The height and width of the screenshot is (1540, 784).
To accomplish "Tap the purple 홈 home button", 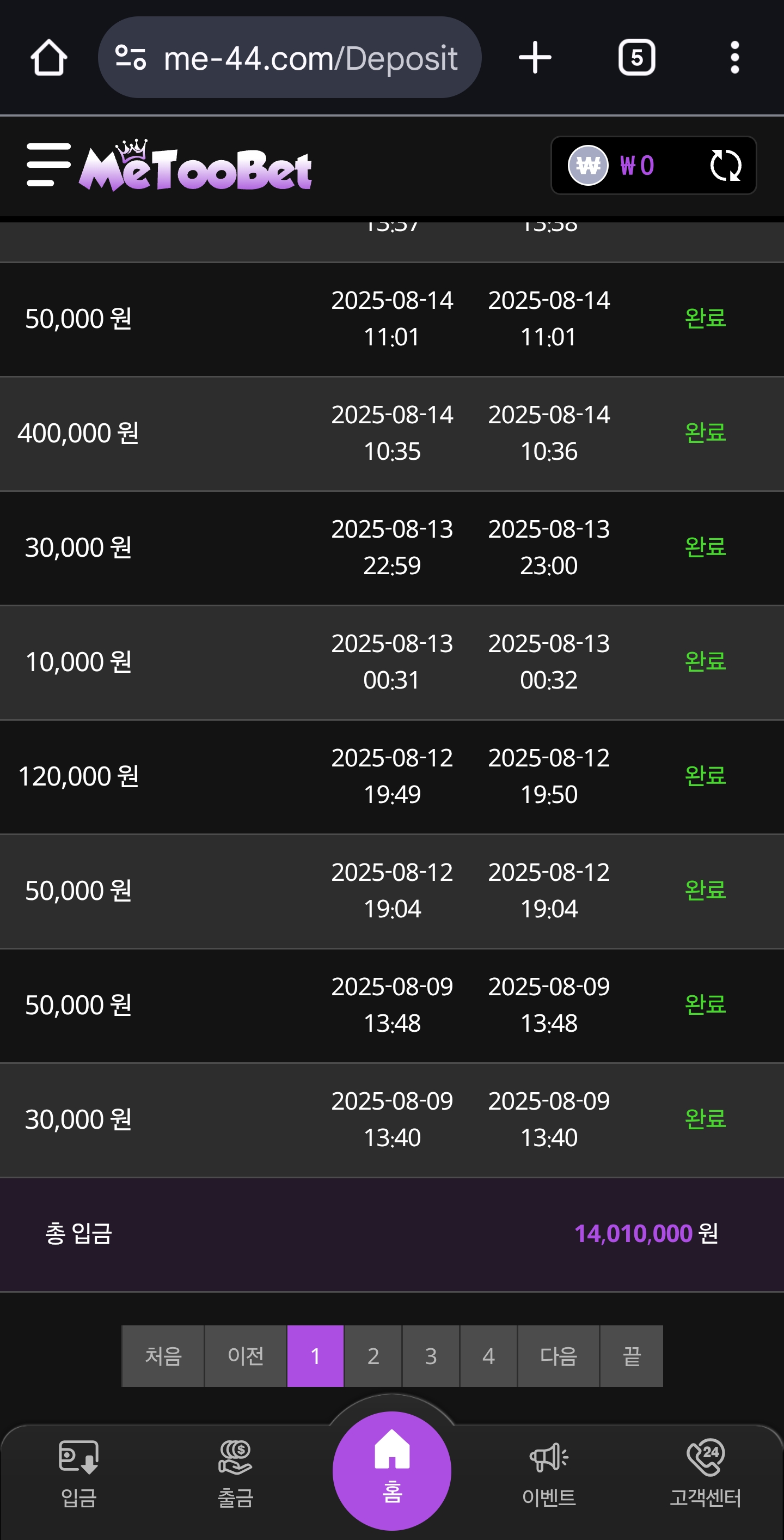I will pos(392,1471).
